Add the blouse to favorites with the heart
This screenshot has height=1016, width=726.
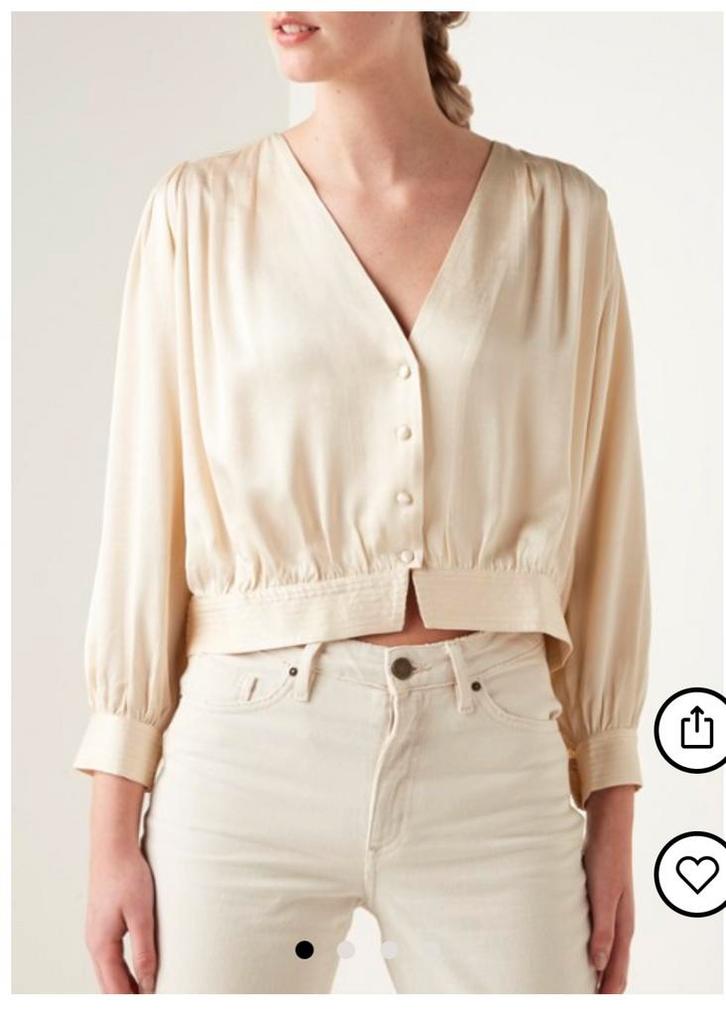697,874
